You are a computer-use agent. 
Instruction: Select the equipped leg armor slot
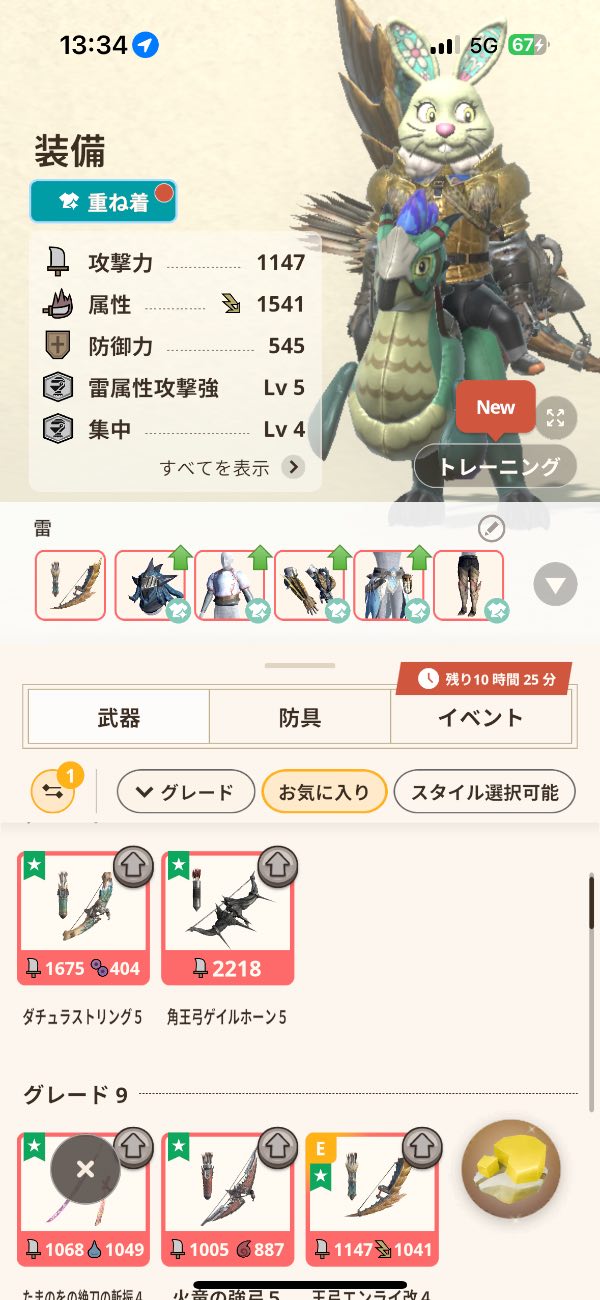coord(468,585)
